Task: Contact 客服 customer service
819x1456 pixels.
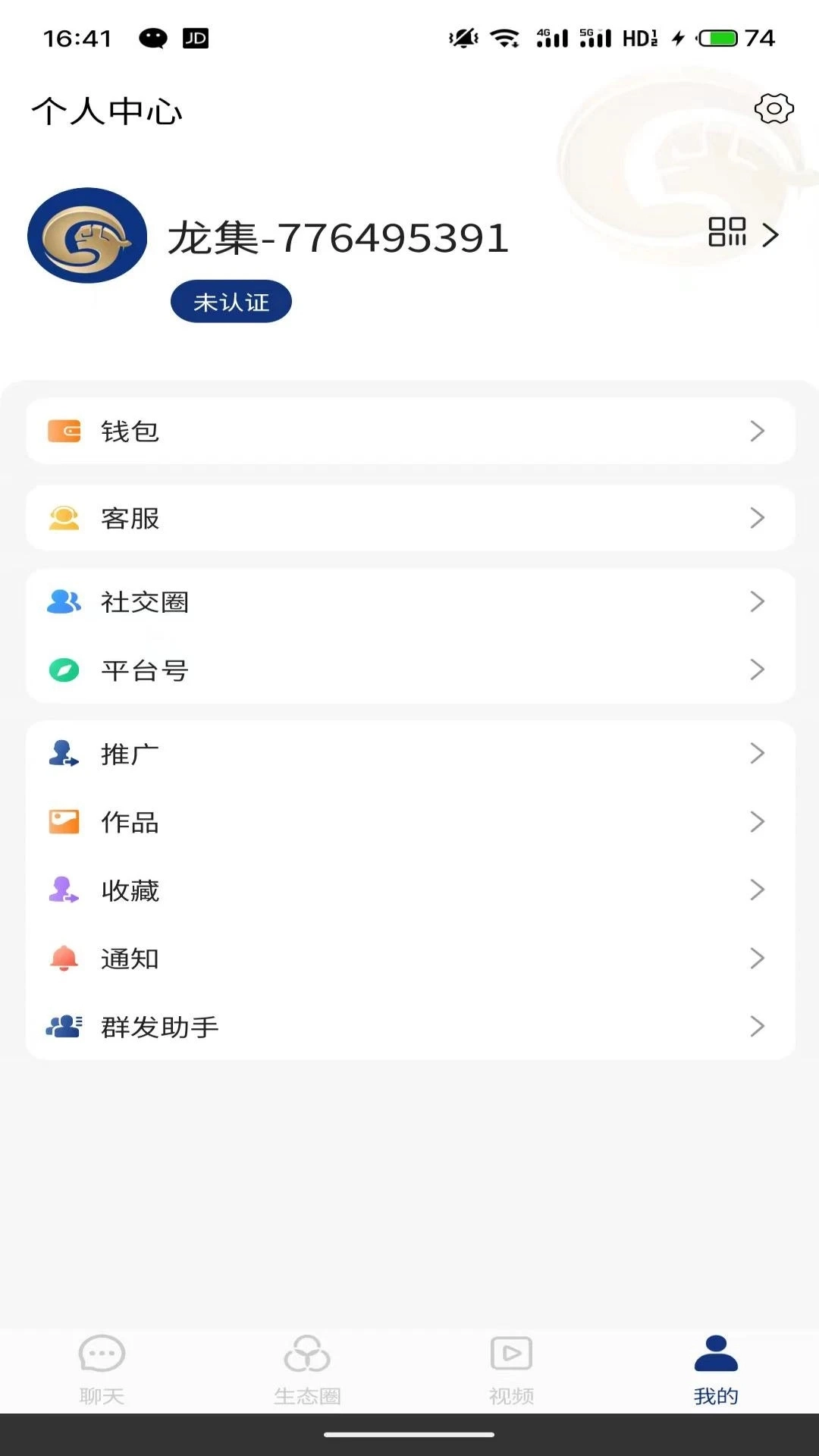Action: [x=409, y=518]
